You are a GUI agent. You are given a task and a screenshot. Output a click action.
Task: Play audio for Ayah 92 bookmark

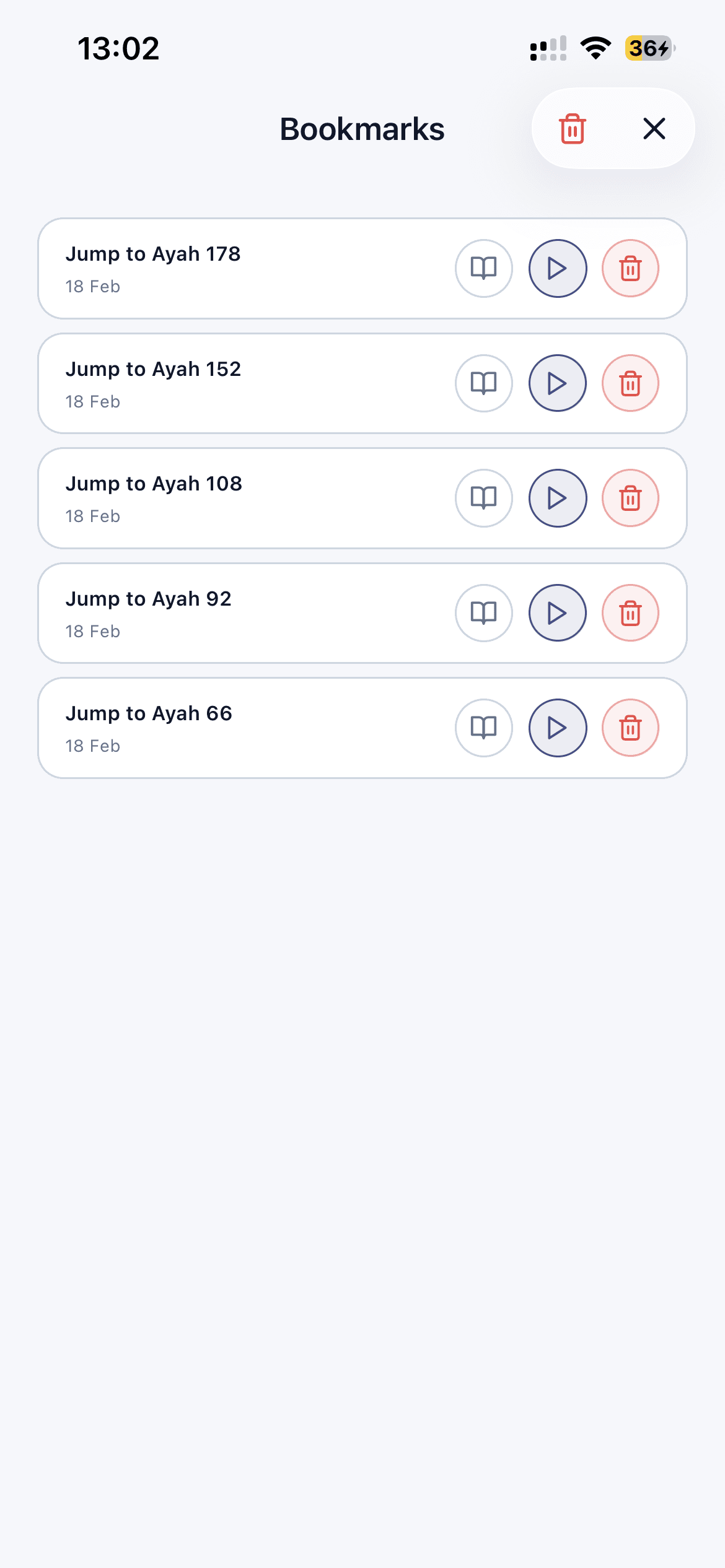(557, 612)
